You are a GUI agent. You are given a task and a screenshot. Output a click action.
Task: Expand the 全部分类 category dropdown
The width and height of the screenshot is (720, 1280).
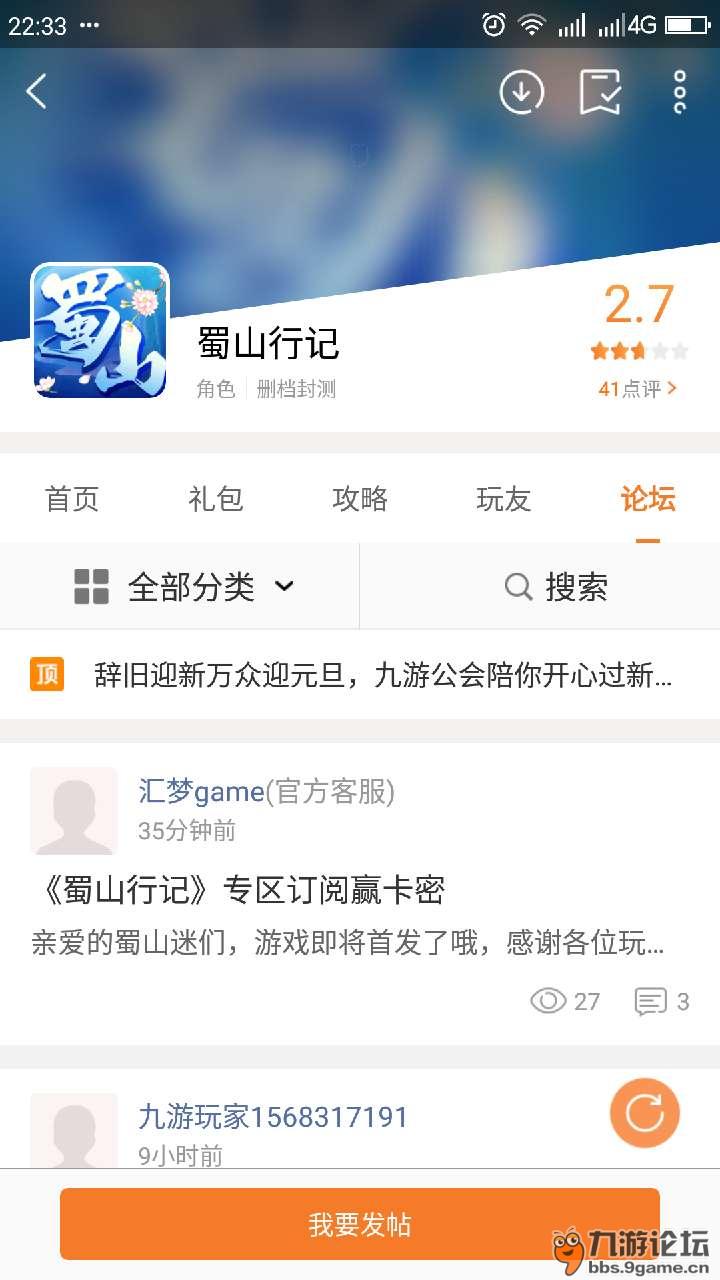click(x=185, y=587)
